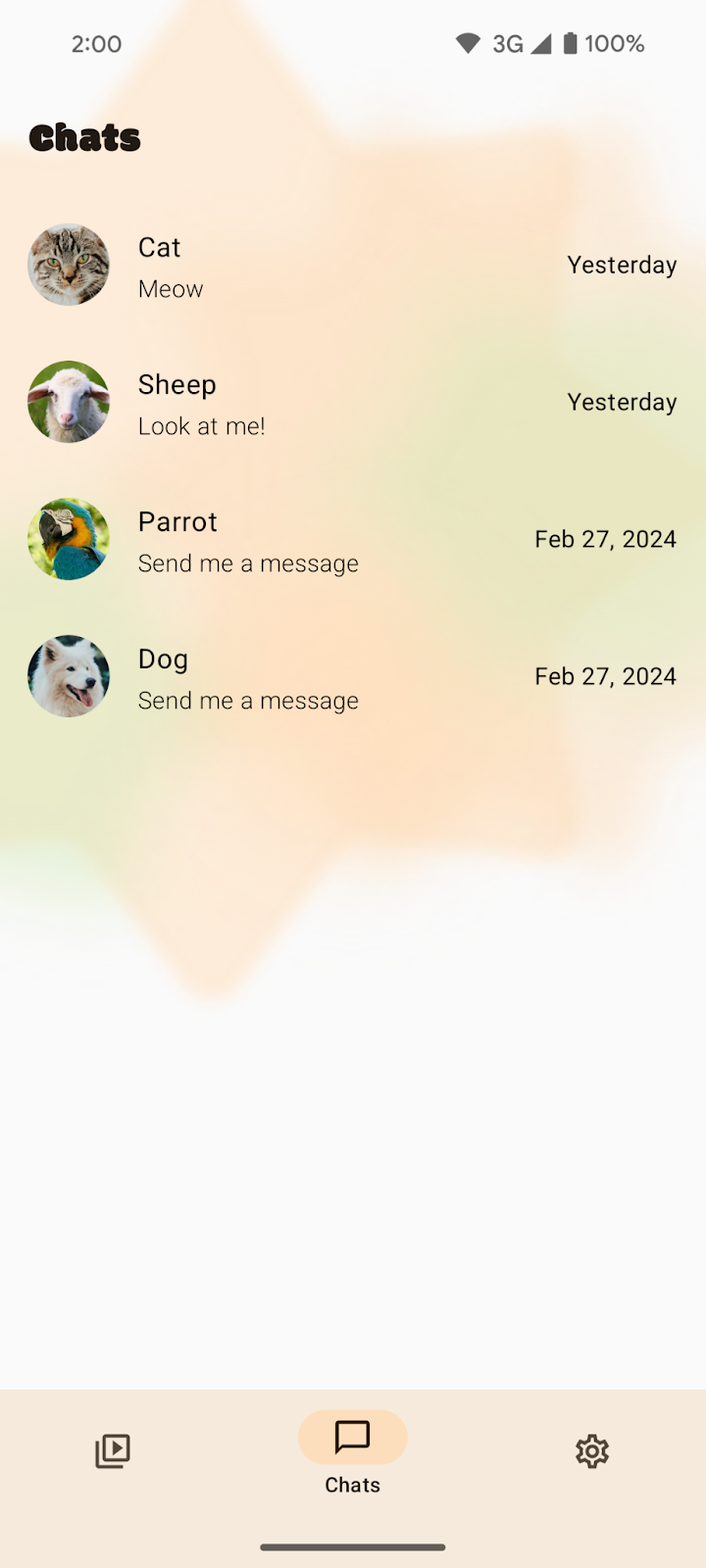Click the clock showing 2:00
Image resolution: width=706 pixels, height=1568 pixels.
pyautogui.click(x=96, y=43)
